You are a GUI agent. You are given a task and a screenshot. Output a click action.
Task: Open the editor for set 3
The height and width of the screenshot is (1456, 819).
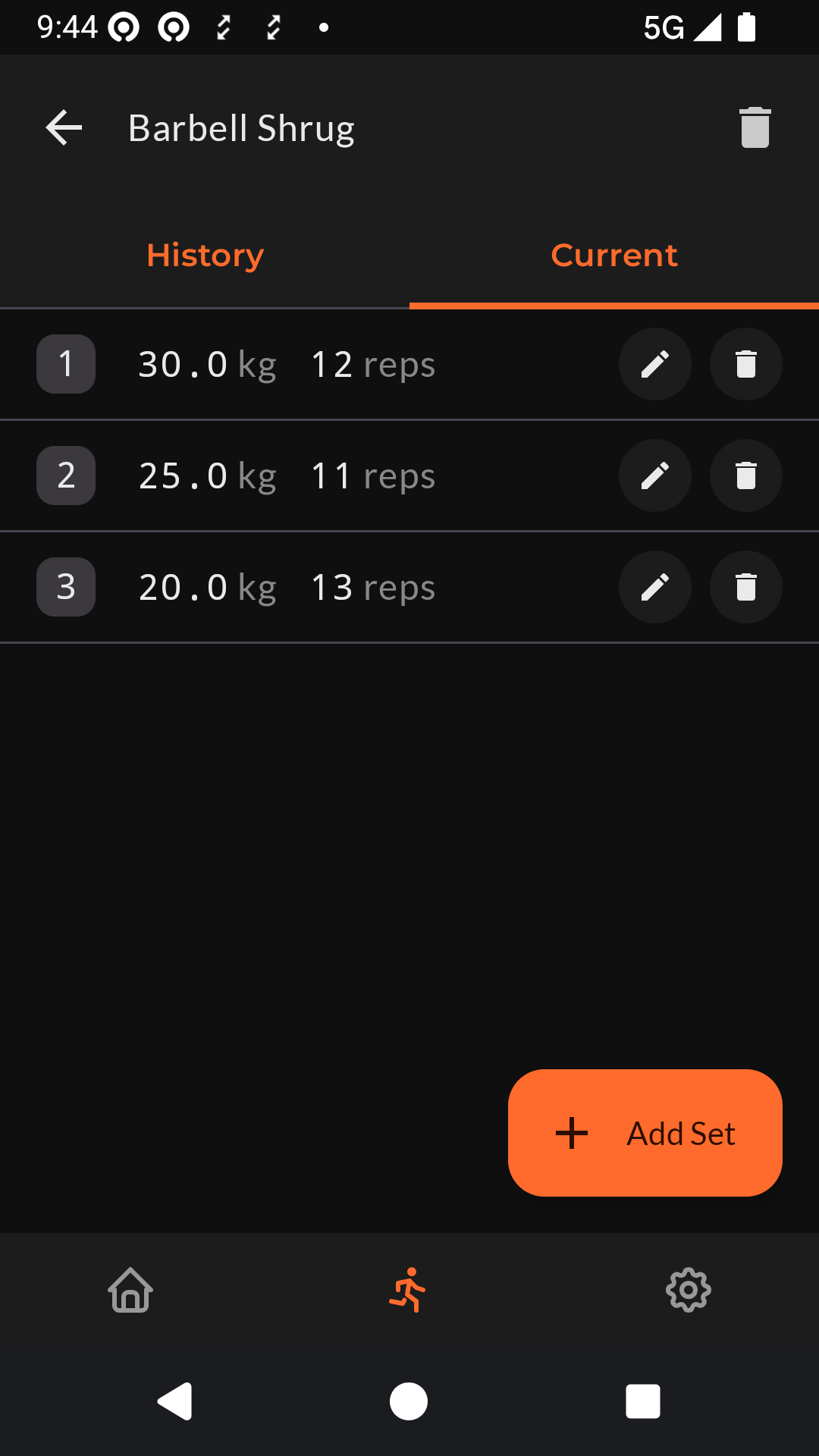pos(654,587)
